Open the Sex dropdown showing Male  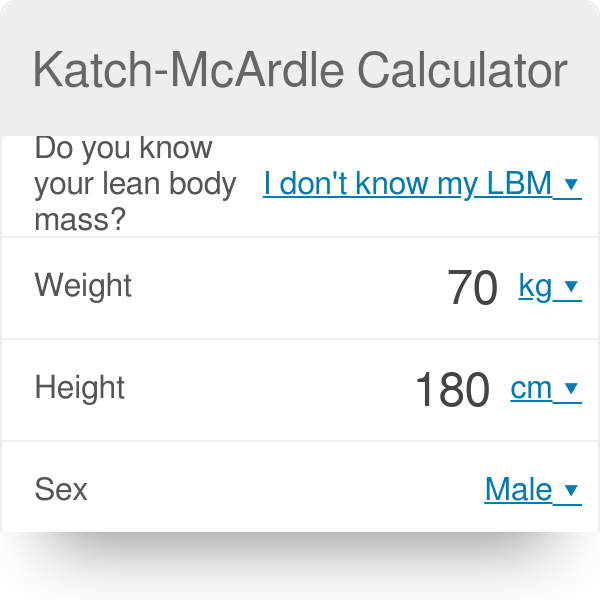531,489
